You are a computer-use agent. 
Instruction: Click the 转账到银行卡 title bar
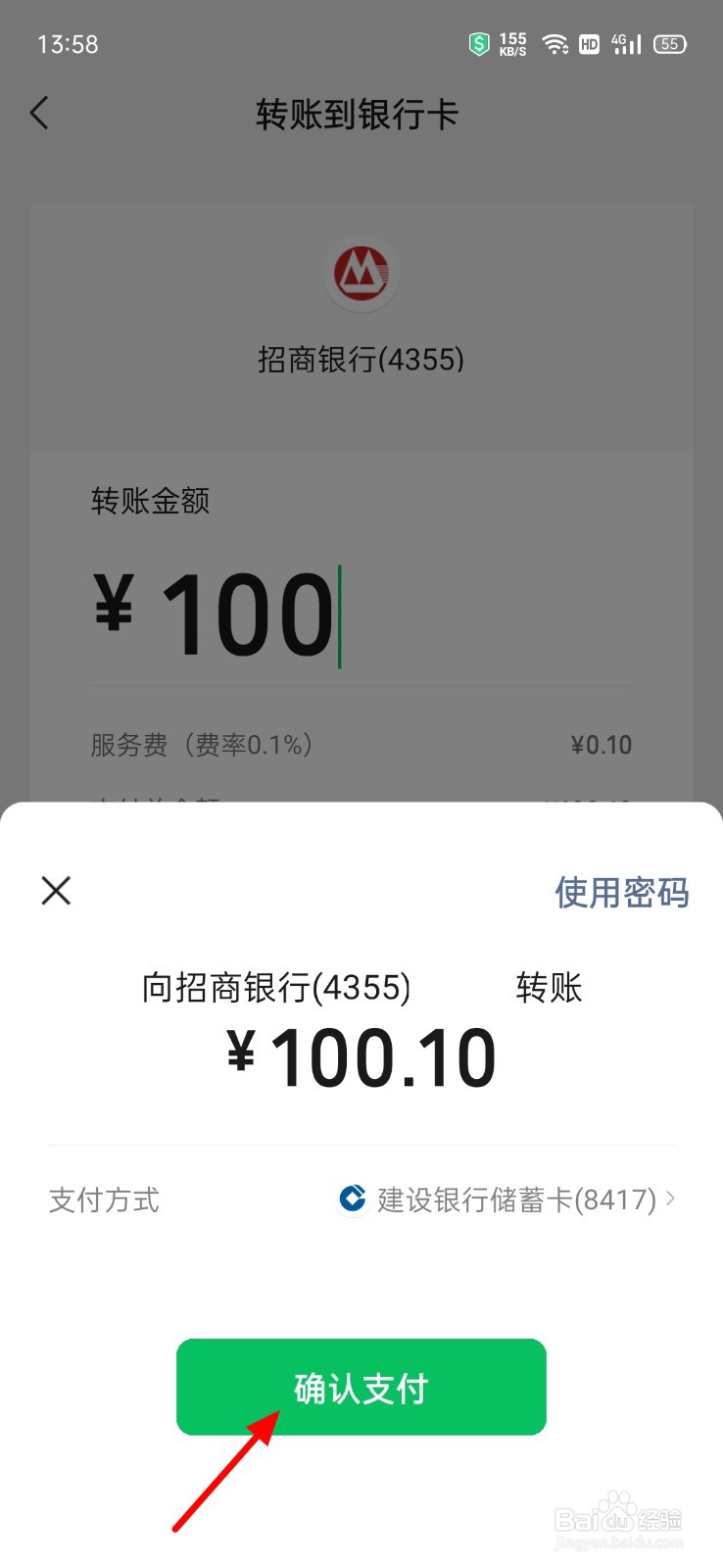coord(359,114)
